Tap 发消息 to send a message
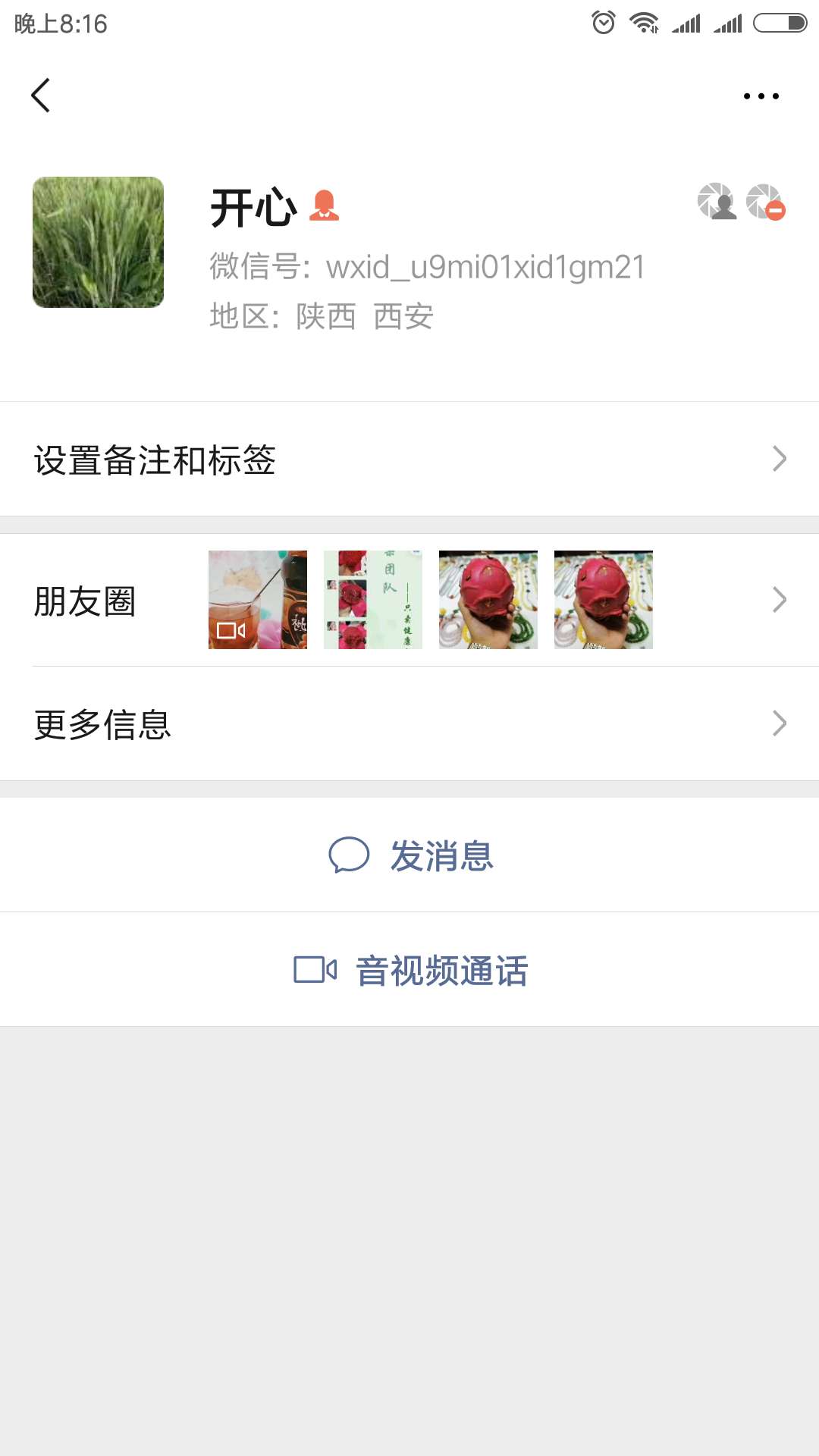This screenshot has height=1456, width=819. click(409, 855)
